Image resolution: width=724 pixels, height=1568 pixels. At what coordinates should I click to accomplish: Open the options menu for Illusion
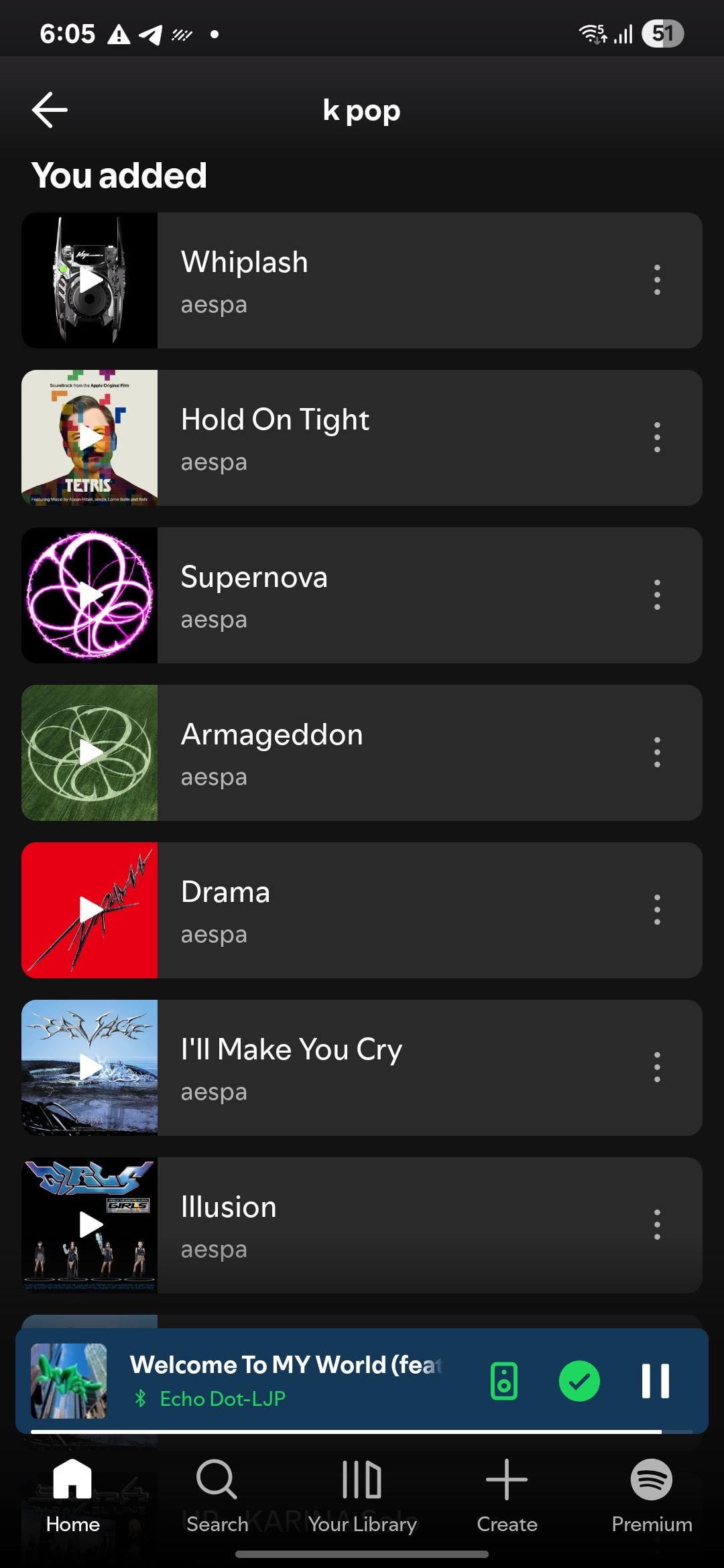point(657,1224)
